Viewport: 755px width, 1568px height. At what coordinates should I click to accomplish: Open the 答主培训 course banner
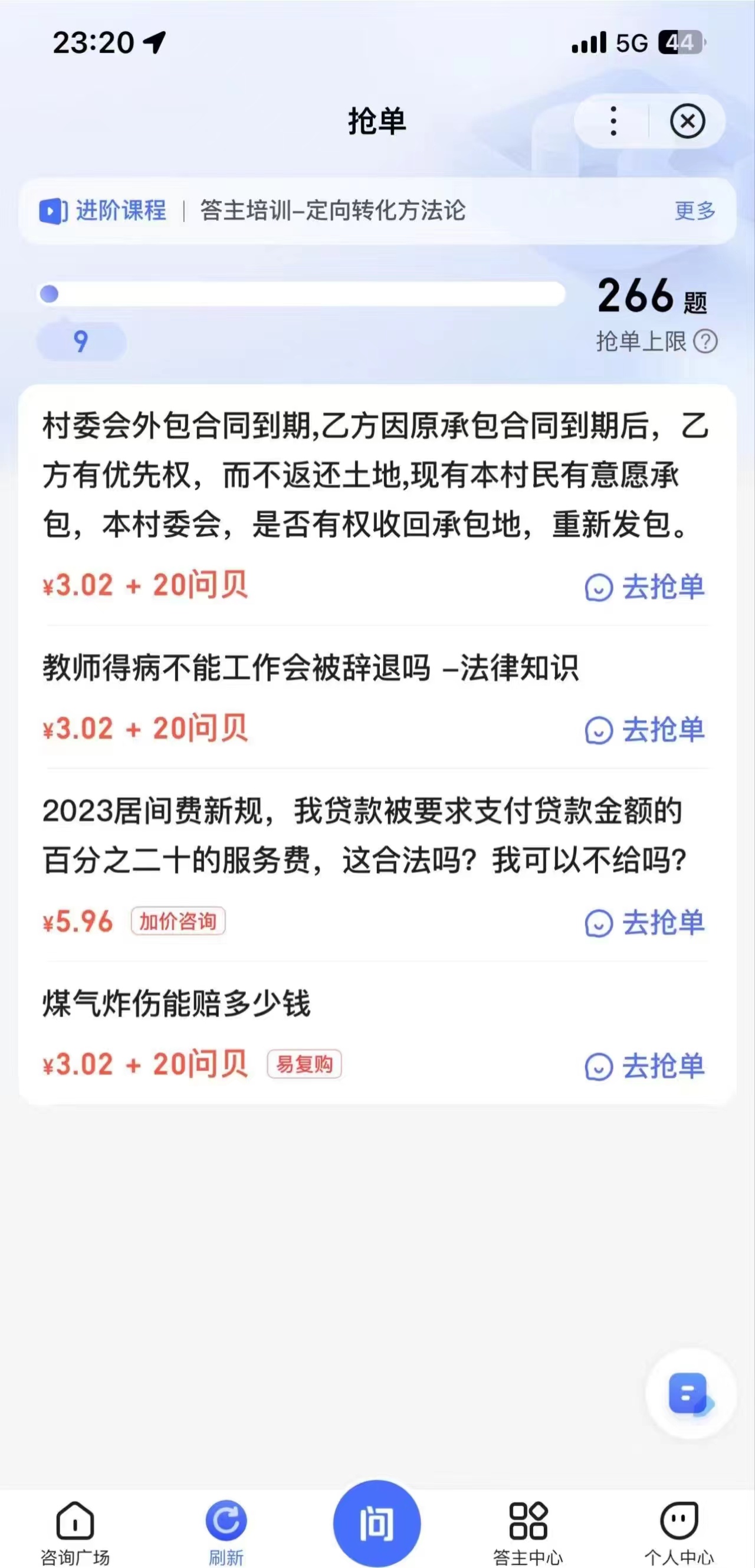click(333, 211)
